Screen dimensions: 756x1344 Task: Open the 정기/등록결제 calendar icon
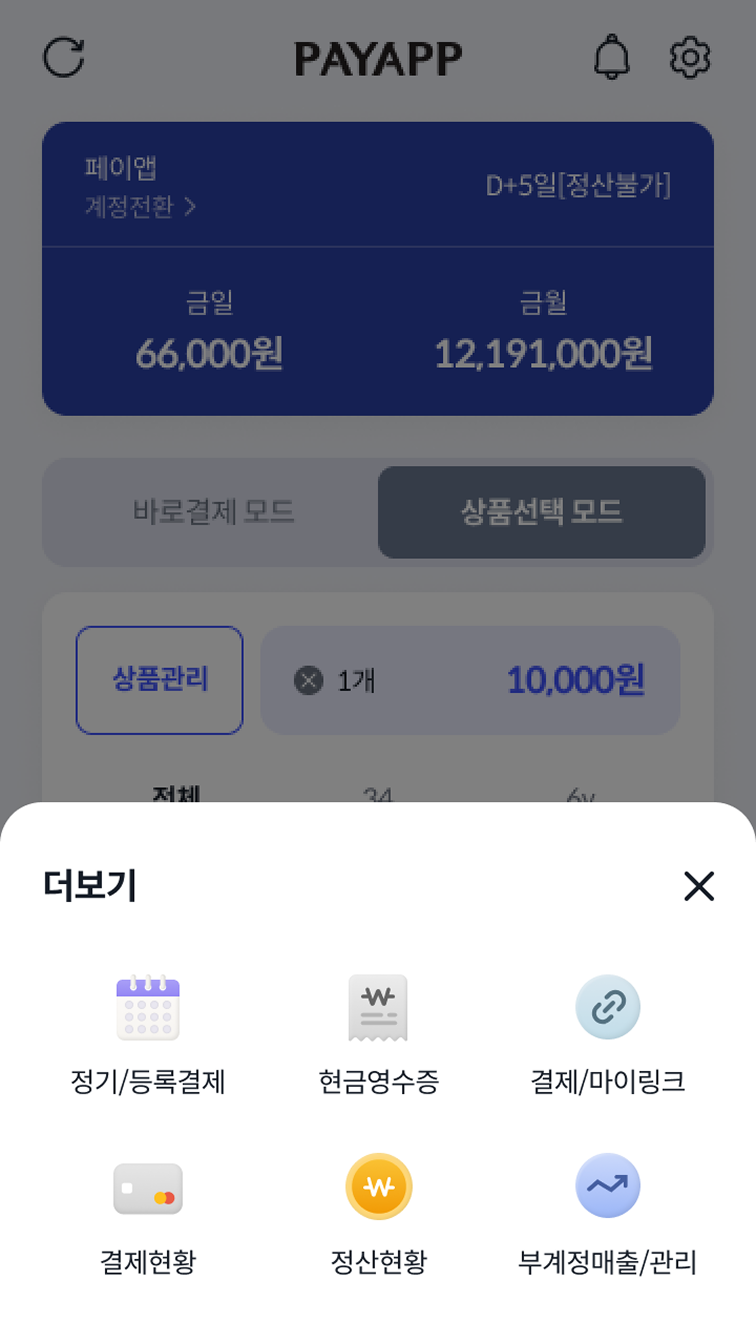click(x=148, y=1008)
